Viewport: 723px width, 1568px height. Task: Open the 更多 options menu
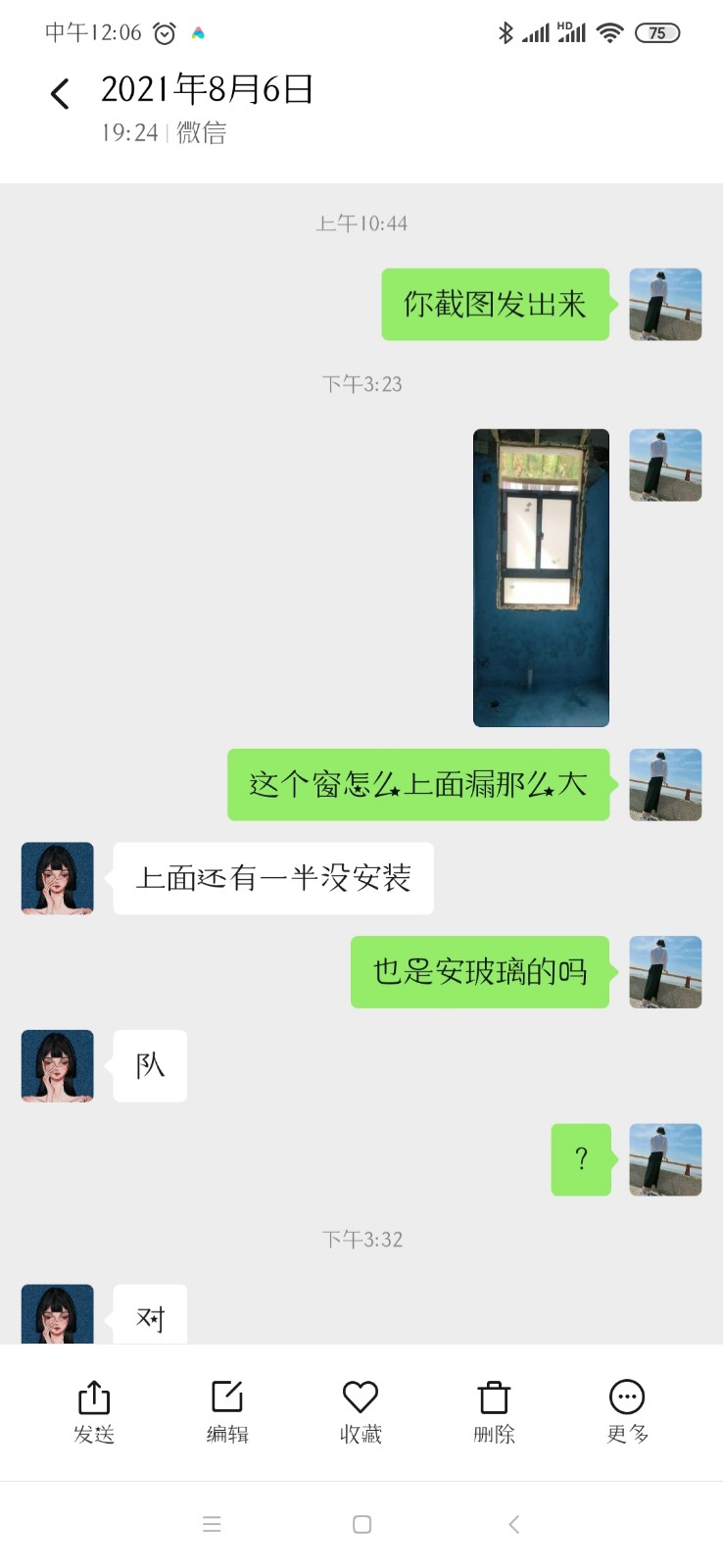coord(627,1409)
